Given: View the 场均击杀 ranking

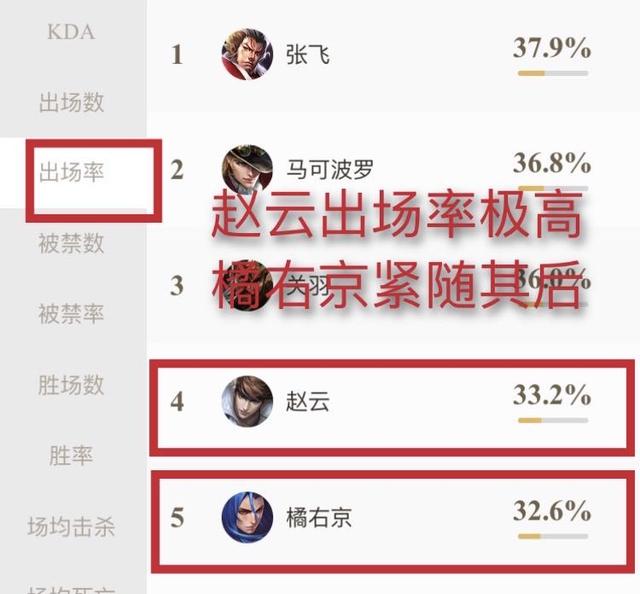Looking at the screenshot, I should tap(71, 525).
